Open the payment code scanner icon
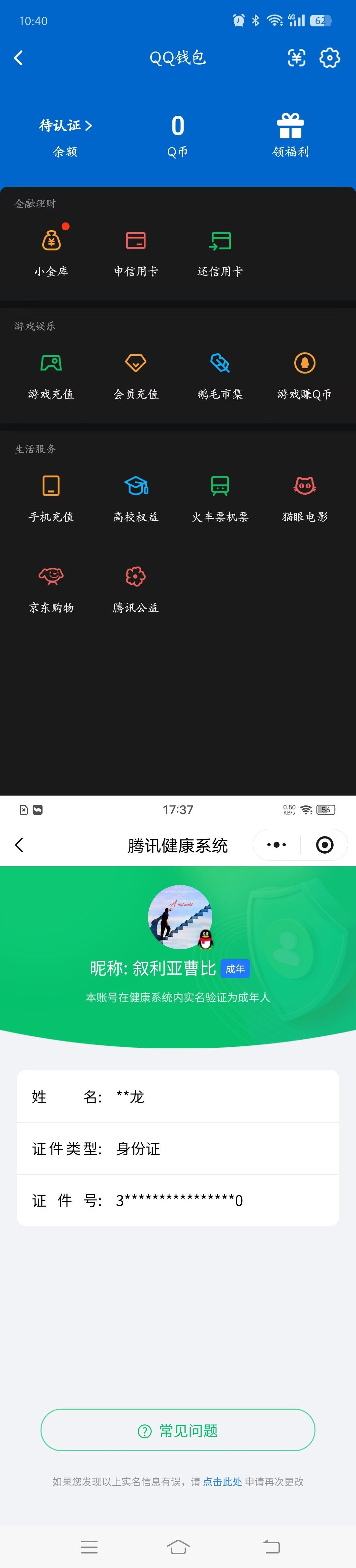 click(x=296, y=58)
